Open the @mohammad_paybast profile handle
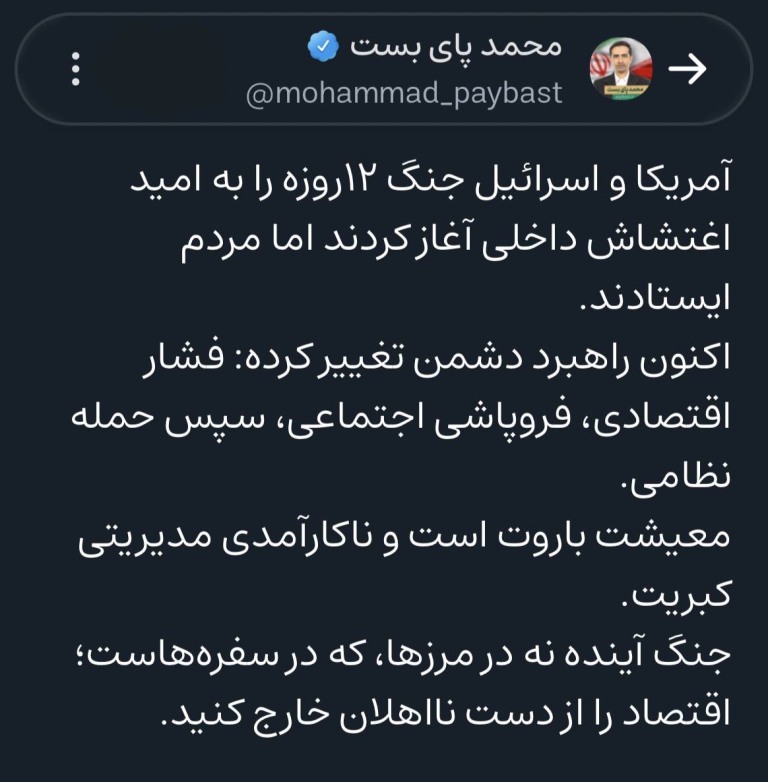Image resolution: width=768 pixels, height=782 pixels. click(404, 93)
